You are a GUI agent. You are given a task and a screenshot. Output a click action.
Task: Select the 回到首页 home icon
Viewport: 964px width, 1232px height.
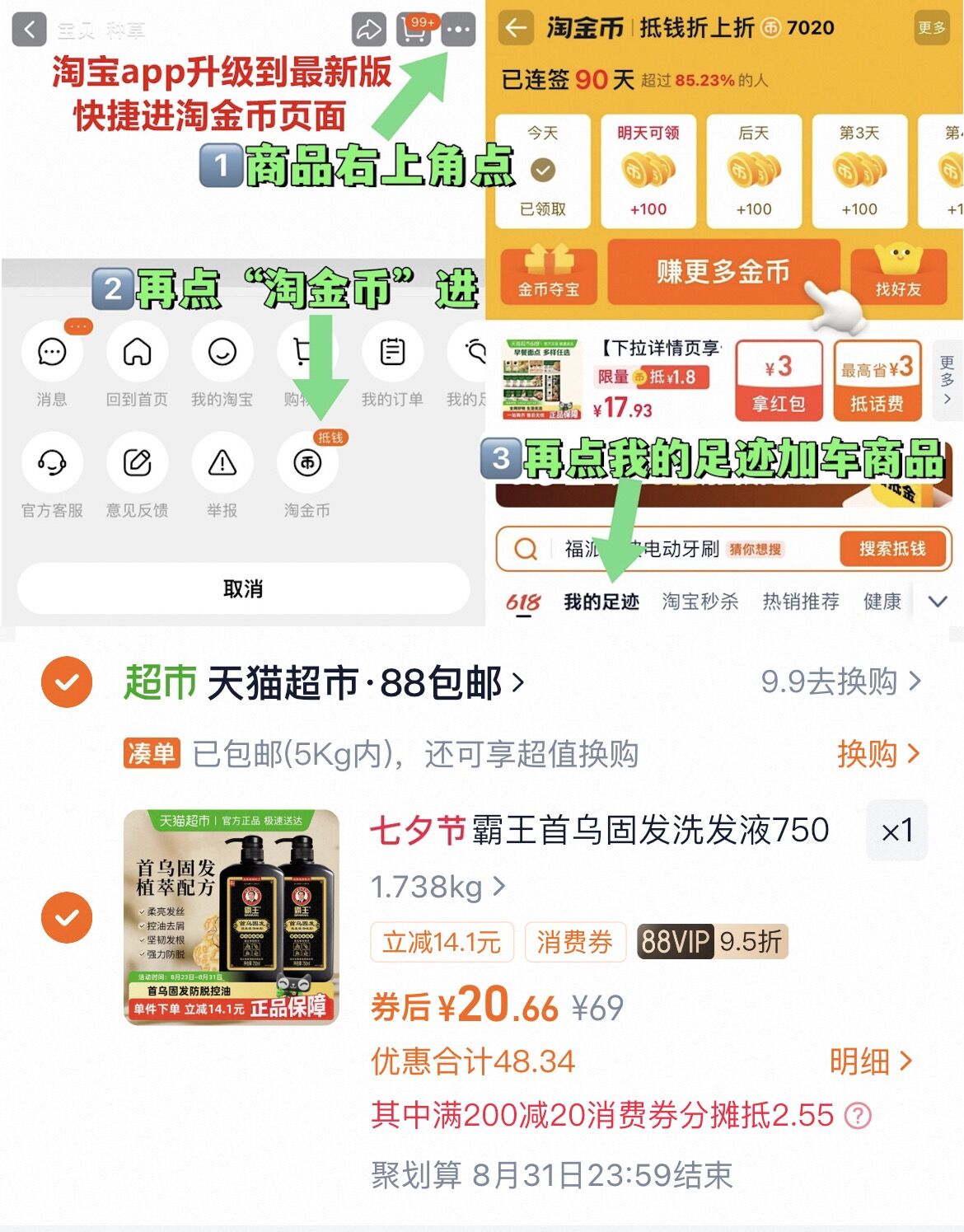coord(137,353)
